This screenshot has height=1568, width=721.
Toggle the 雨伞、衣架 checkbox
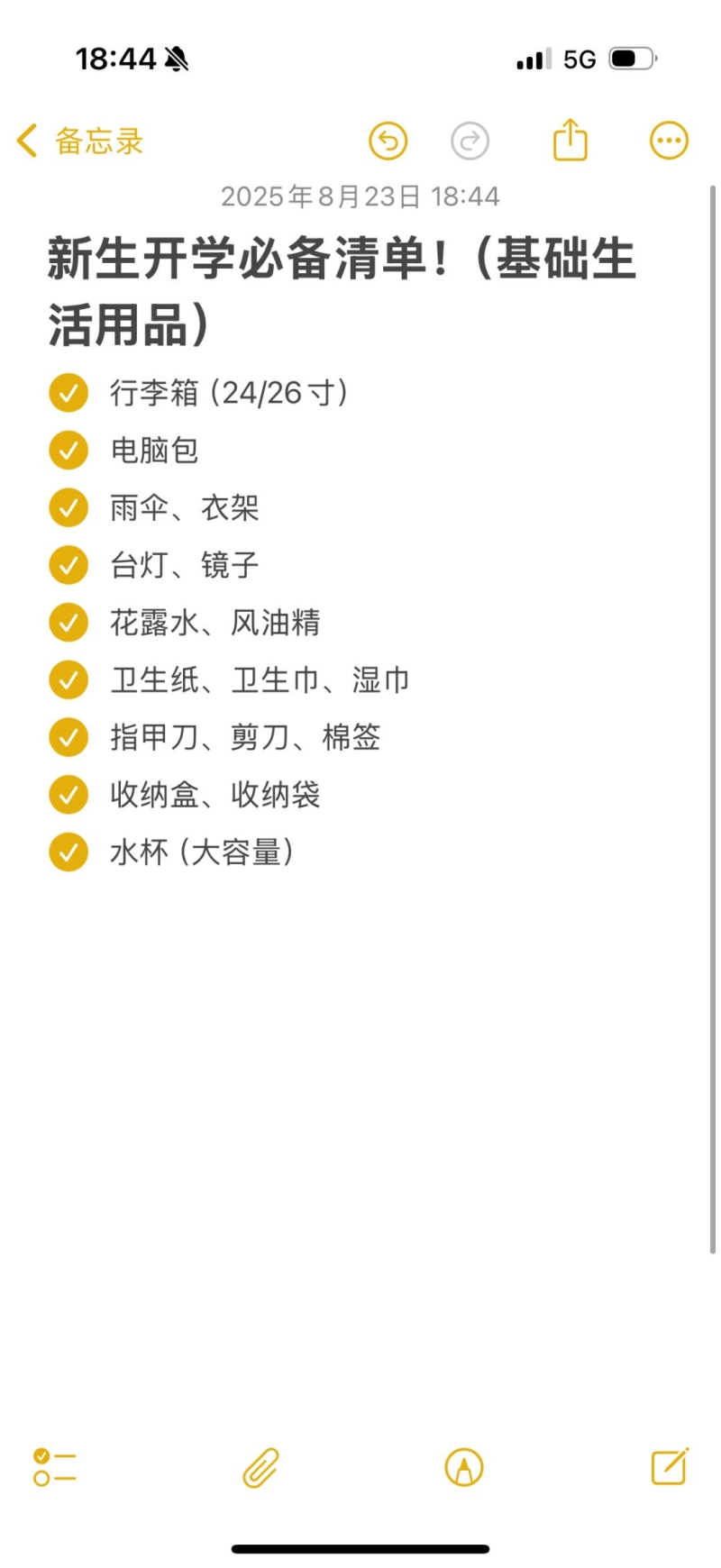point(68,508)
